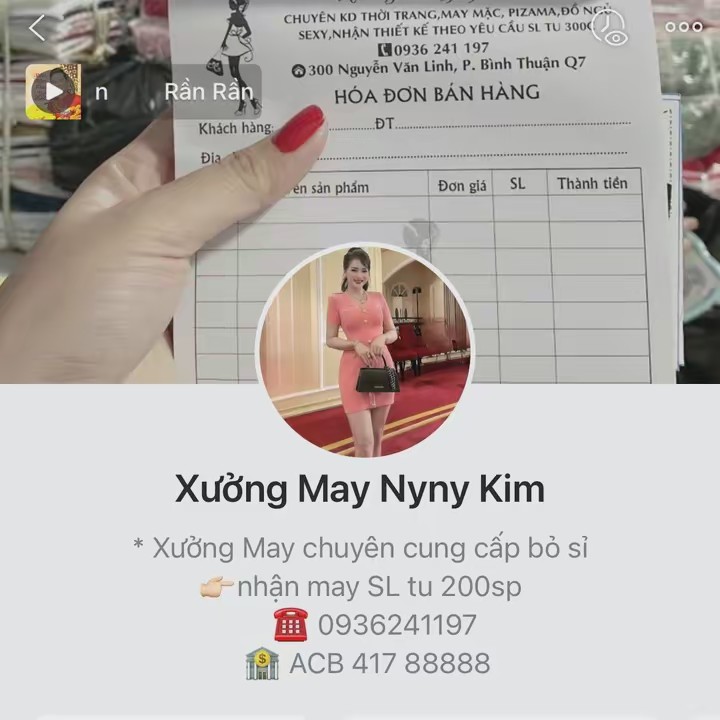Go back using the top-left arrow
This screenshot has height=720, width=720.
click(x=38, y=28)
